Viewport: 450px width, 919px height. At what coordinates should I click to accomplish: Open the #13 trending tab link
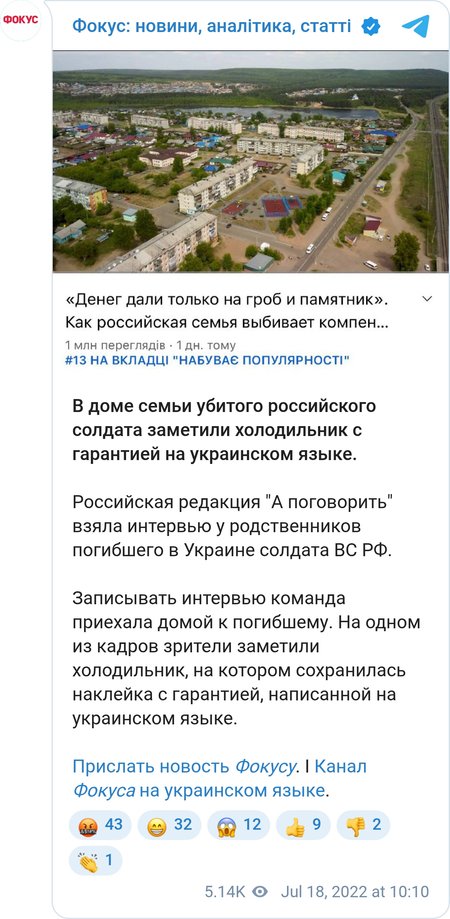(x=207, y=360)
